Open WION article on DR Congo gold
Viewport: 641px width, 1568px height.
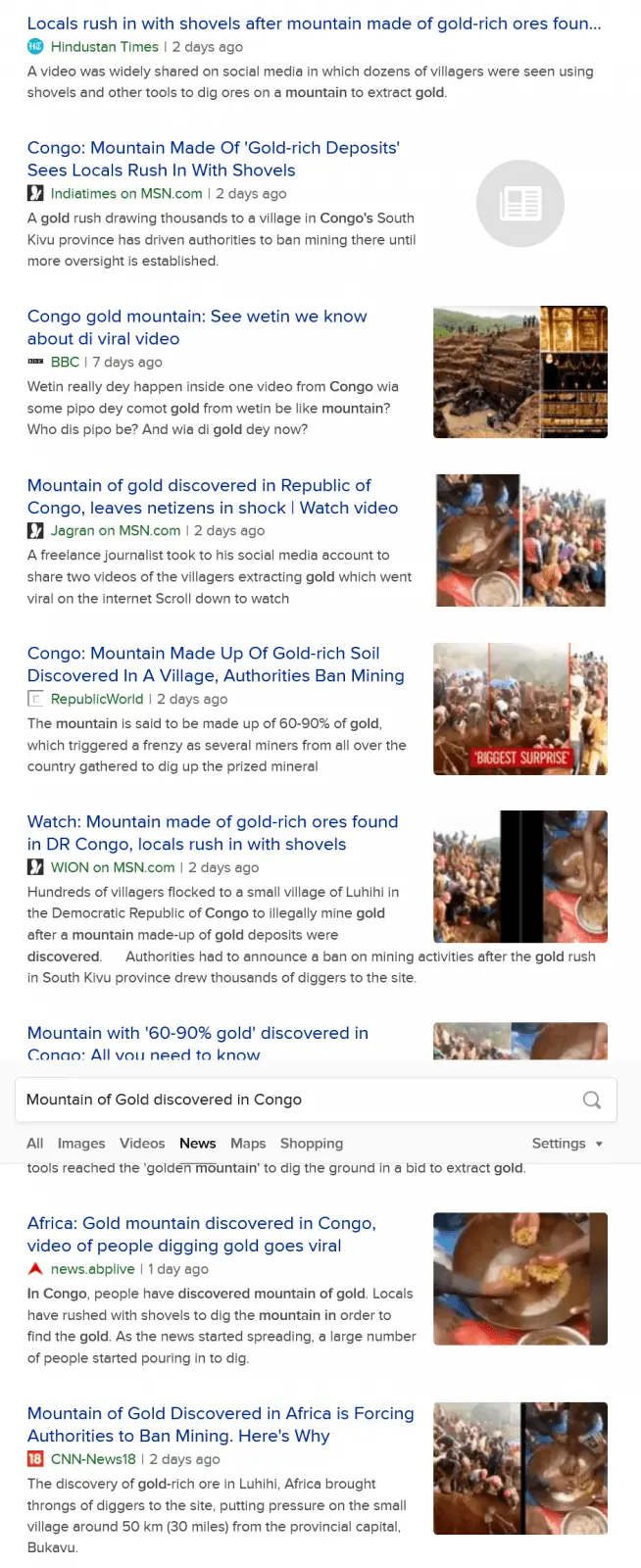pyautogui.click(x=212, y=833)
